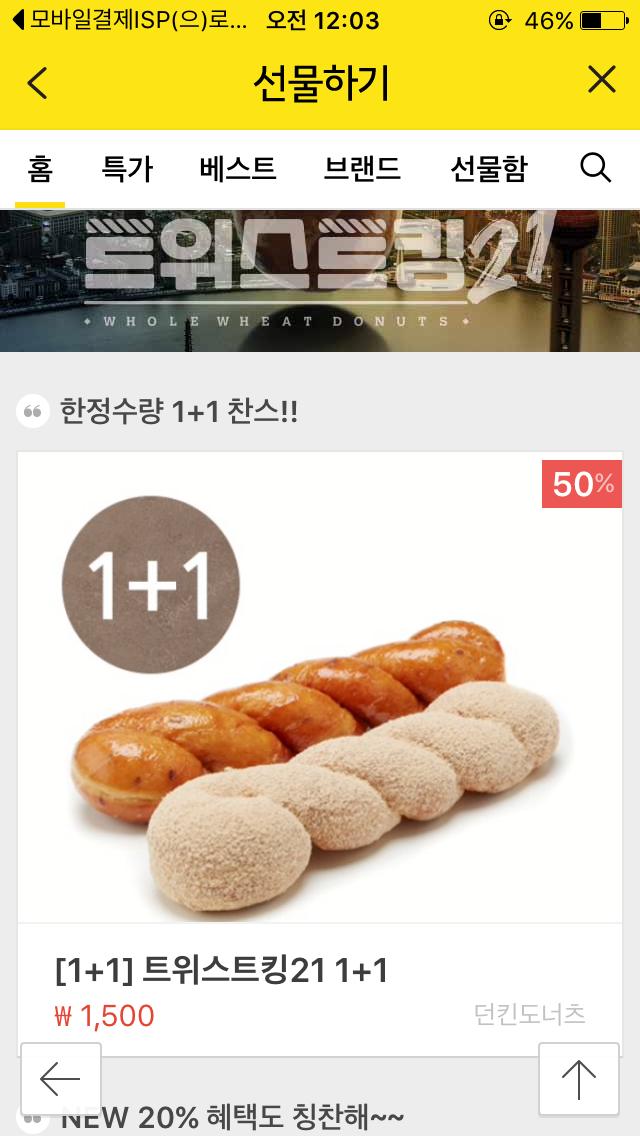This screenshot has width=640, height=1136.
Task: Open the 베스트 tab
Action: 237,169
